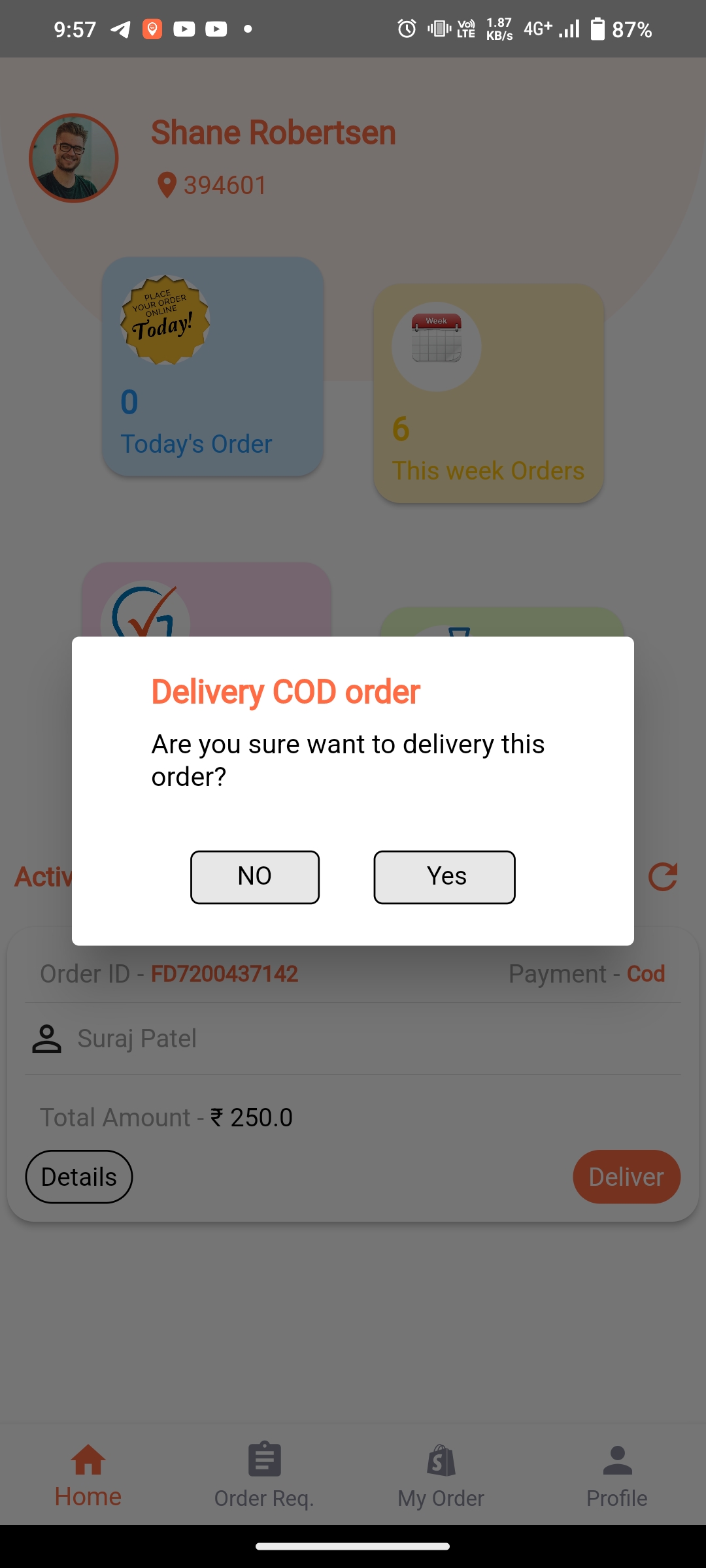Image resolution: width=706 pixels, height=1568 pixels.
Task: Decline the delivery by tapping NO
Action: 255,877
